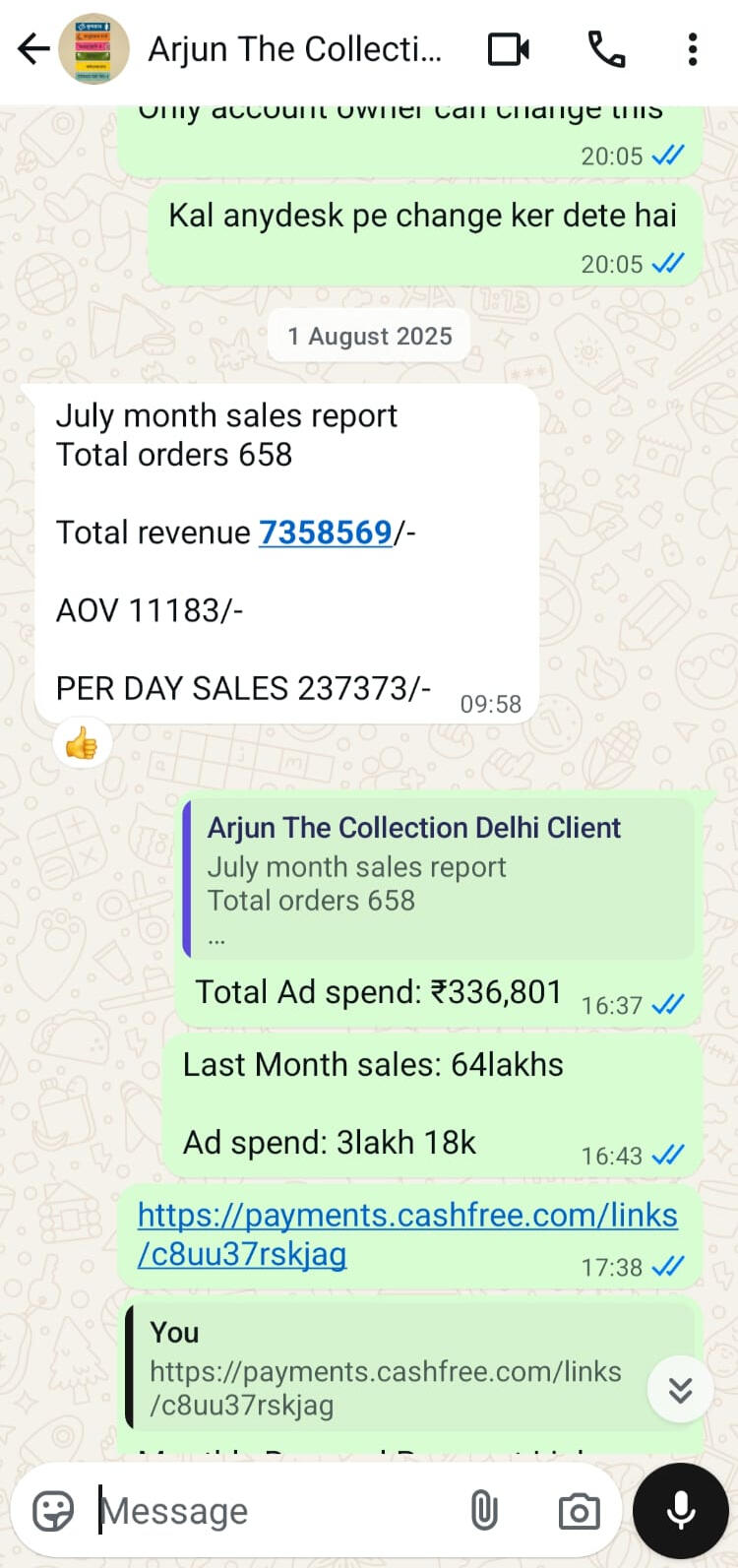The image size is (738, 1568).
Task: Open Arjun The Collection contact info
Action: [295, 49]
